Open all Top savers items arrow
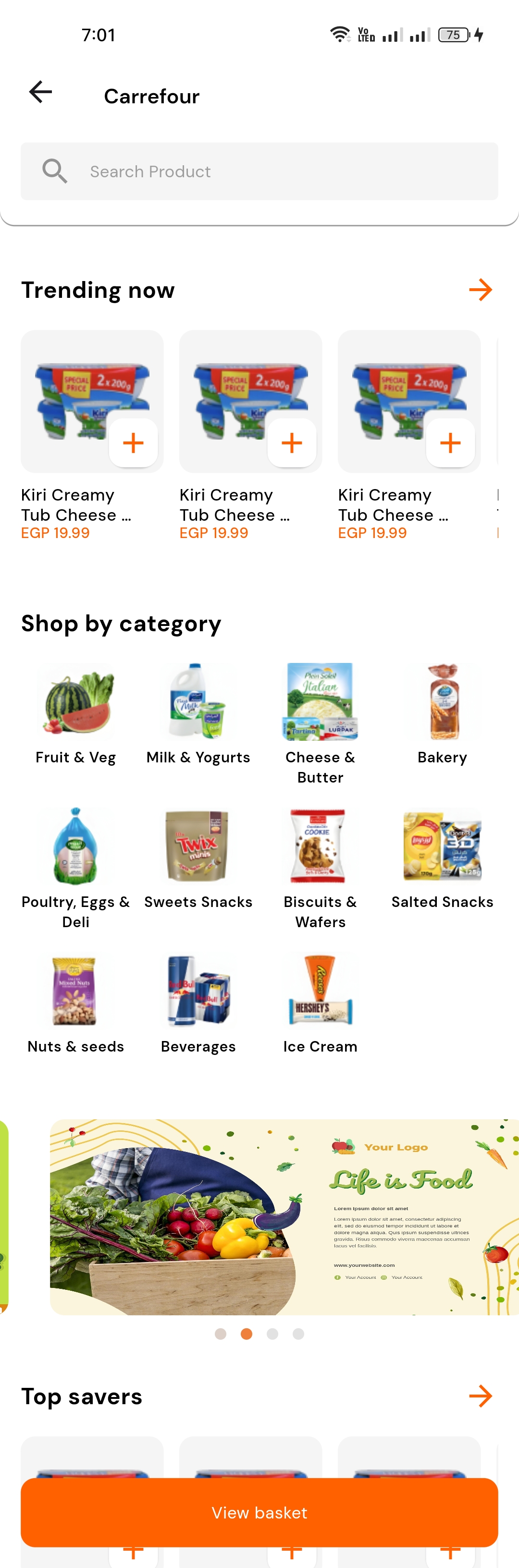 481,1396
